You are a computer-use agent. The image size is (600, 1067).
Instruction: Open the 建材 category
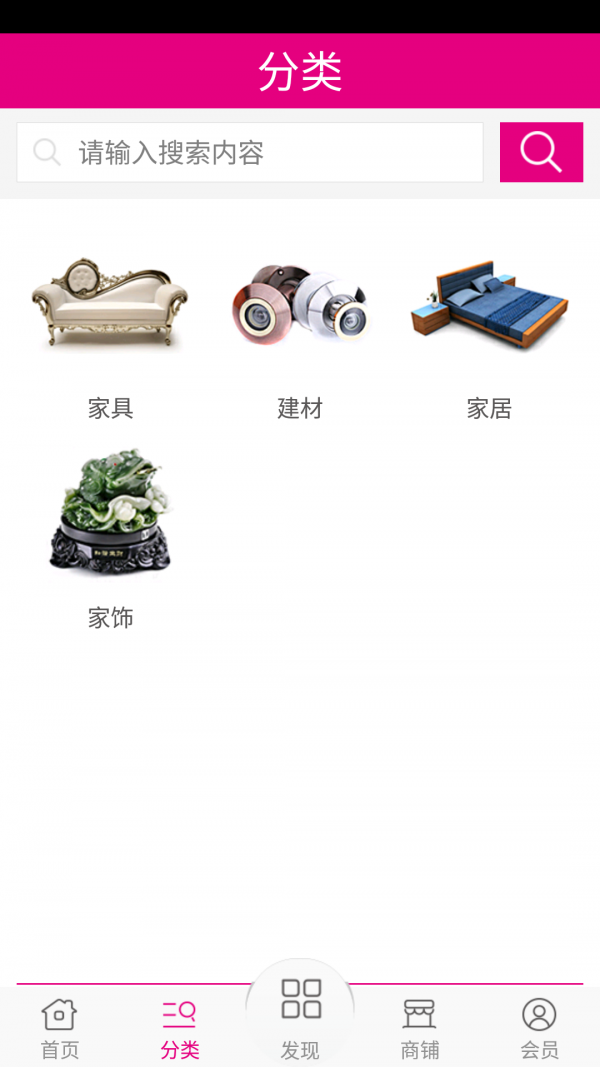coord(300,332)
